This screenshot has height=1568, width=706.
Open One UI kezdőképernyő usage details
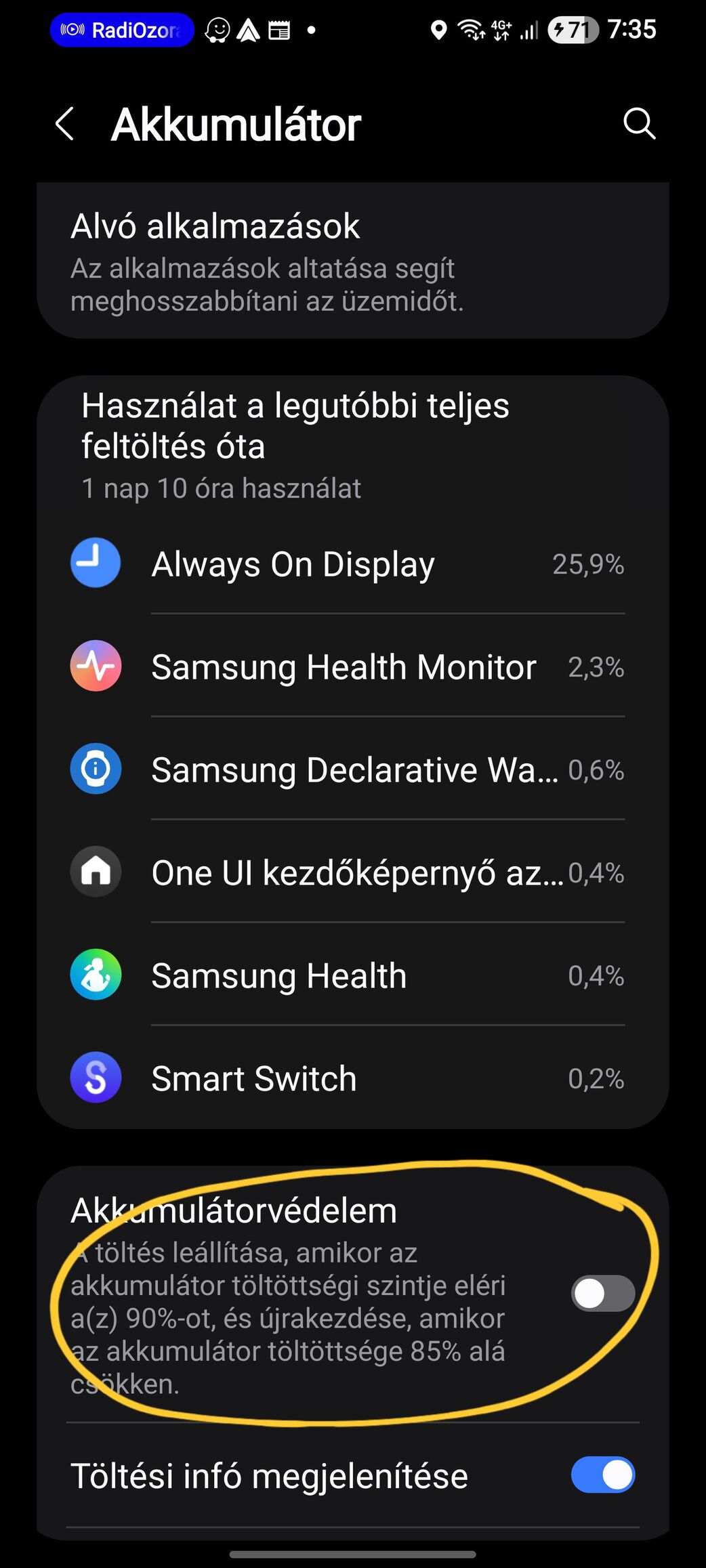352,872
